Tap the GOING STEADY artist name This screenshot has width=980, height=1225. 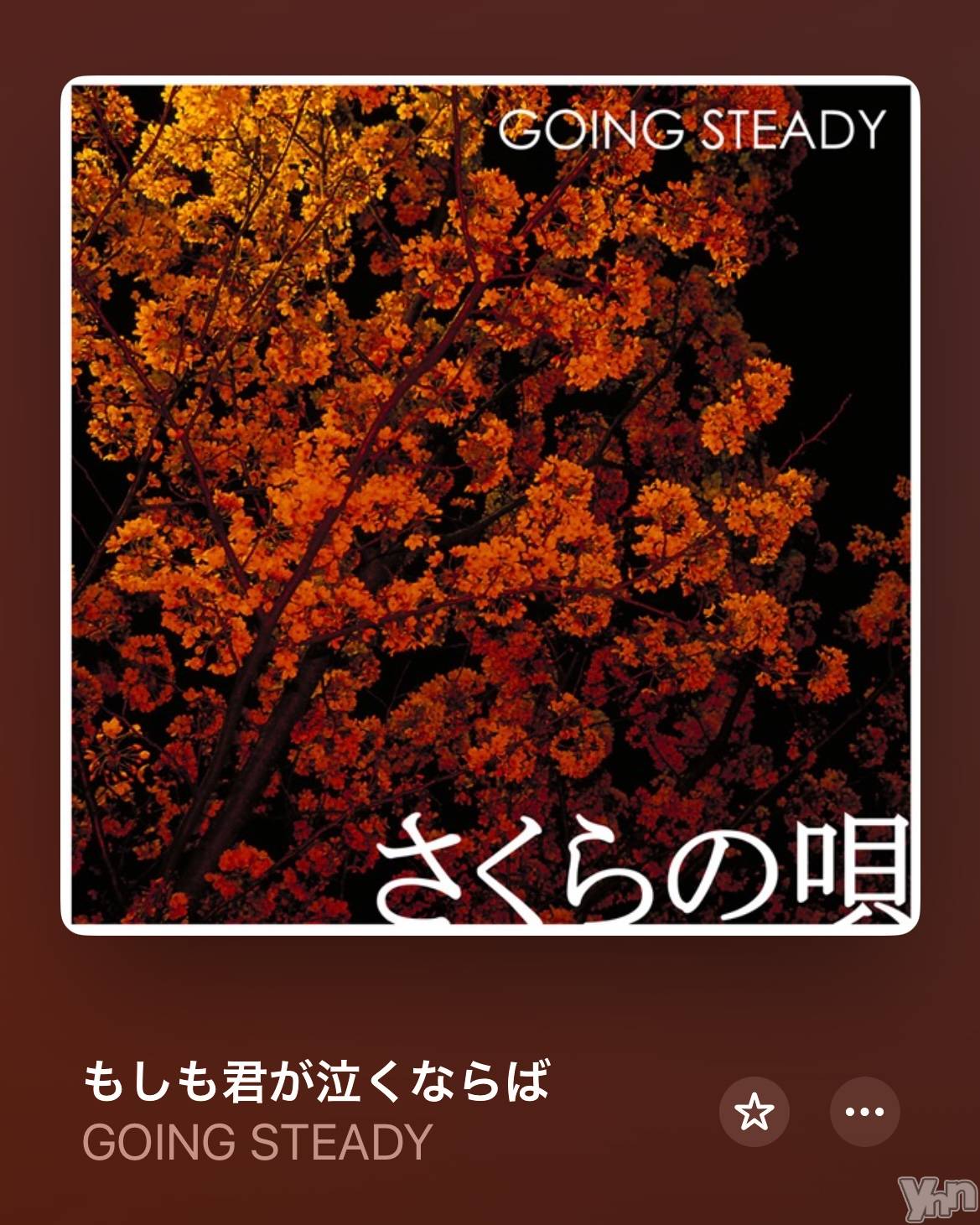(x=257, y=1143)
